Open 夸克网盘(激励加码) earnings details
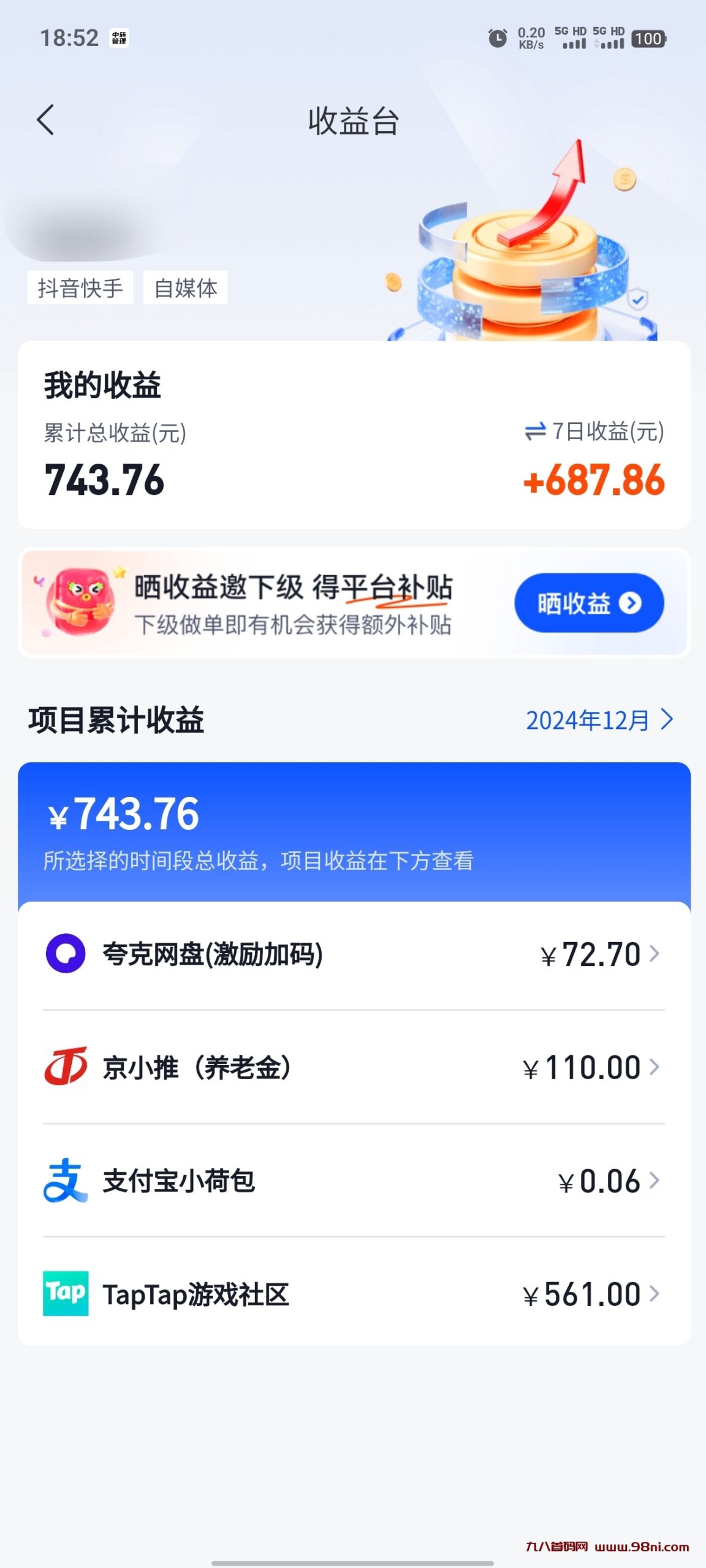 coord(354,954)
